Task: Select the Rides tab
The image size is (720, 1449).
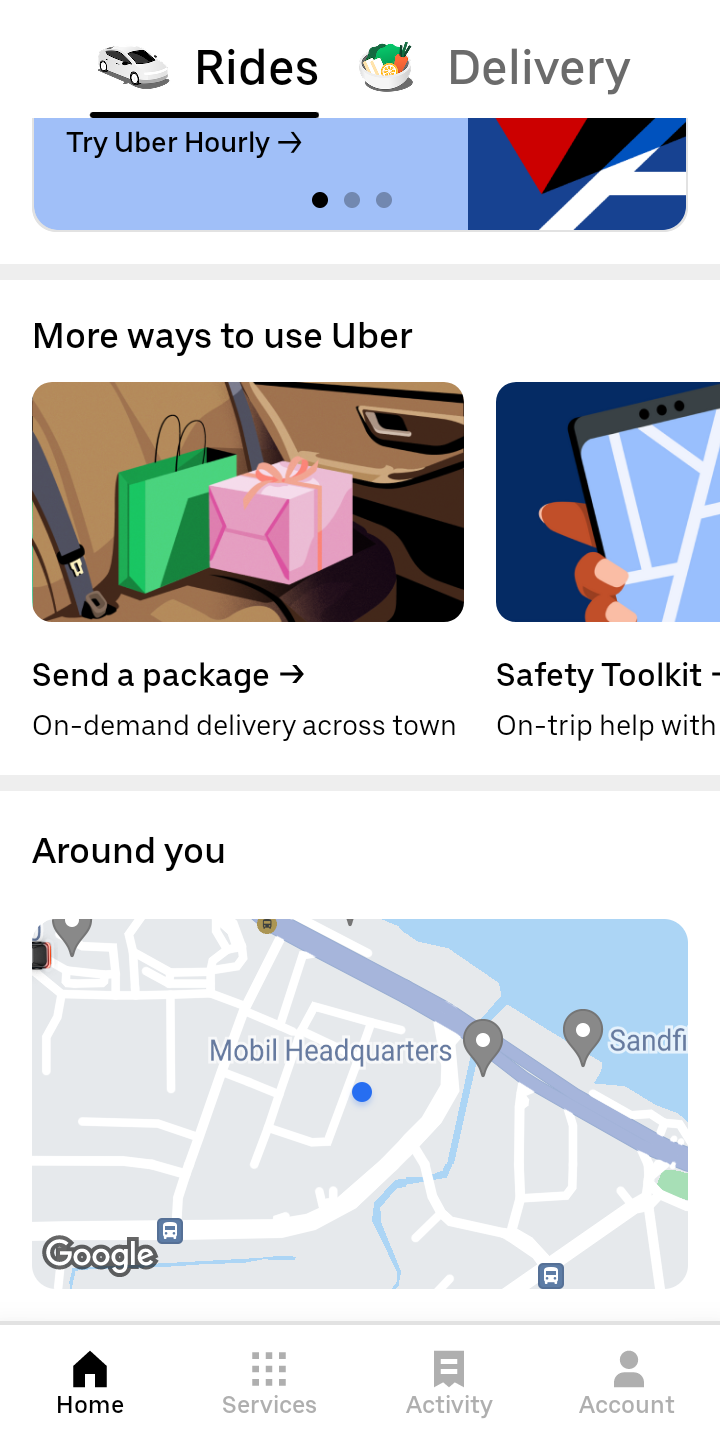Action: [207, 69]
